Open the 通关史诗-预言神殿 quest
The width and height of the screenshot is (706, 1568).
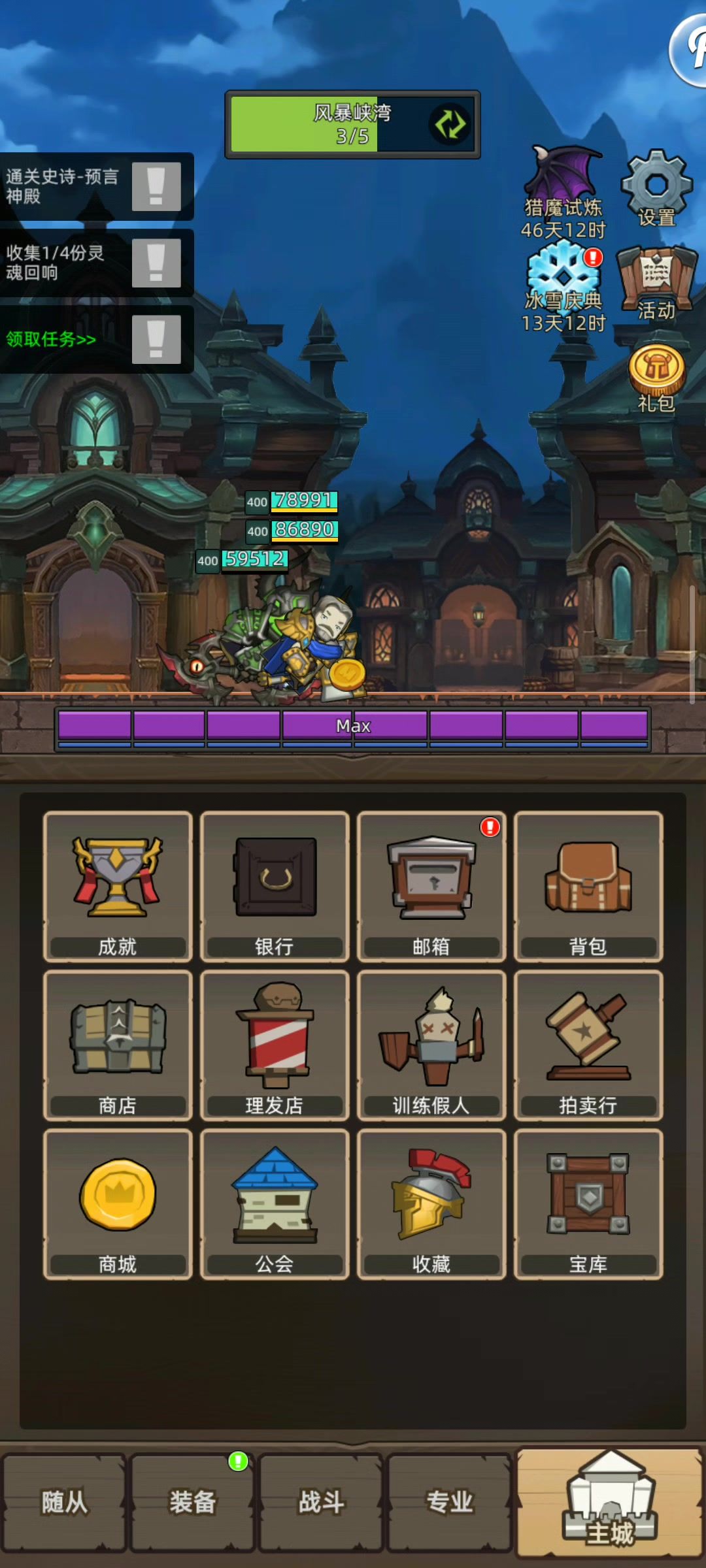pos(96,187)
